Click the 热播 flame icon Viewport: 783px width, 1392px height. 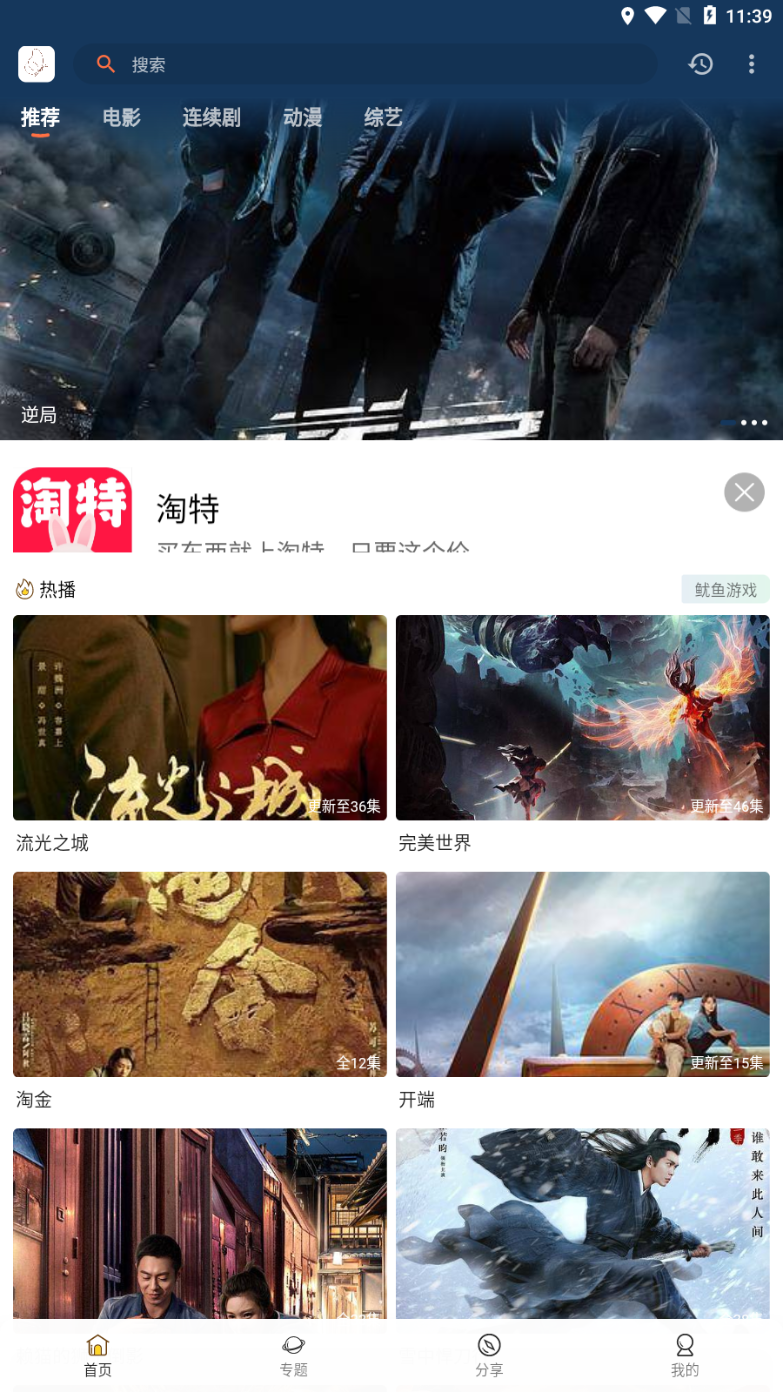[22, 589]
